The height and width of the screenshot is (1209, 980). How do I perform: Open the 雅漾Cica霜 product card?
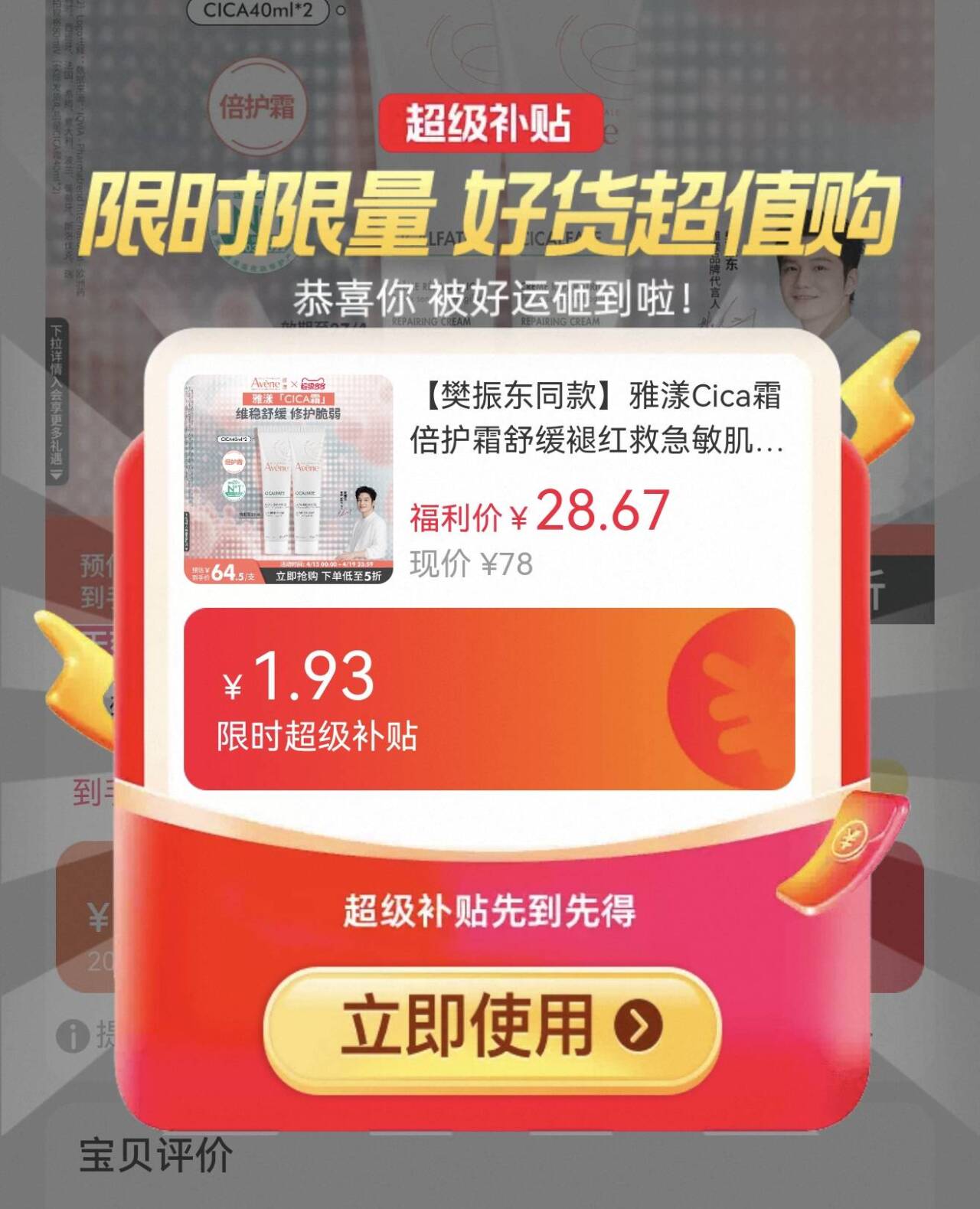click(489, 479)
